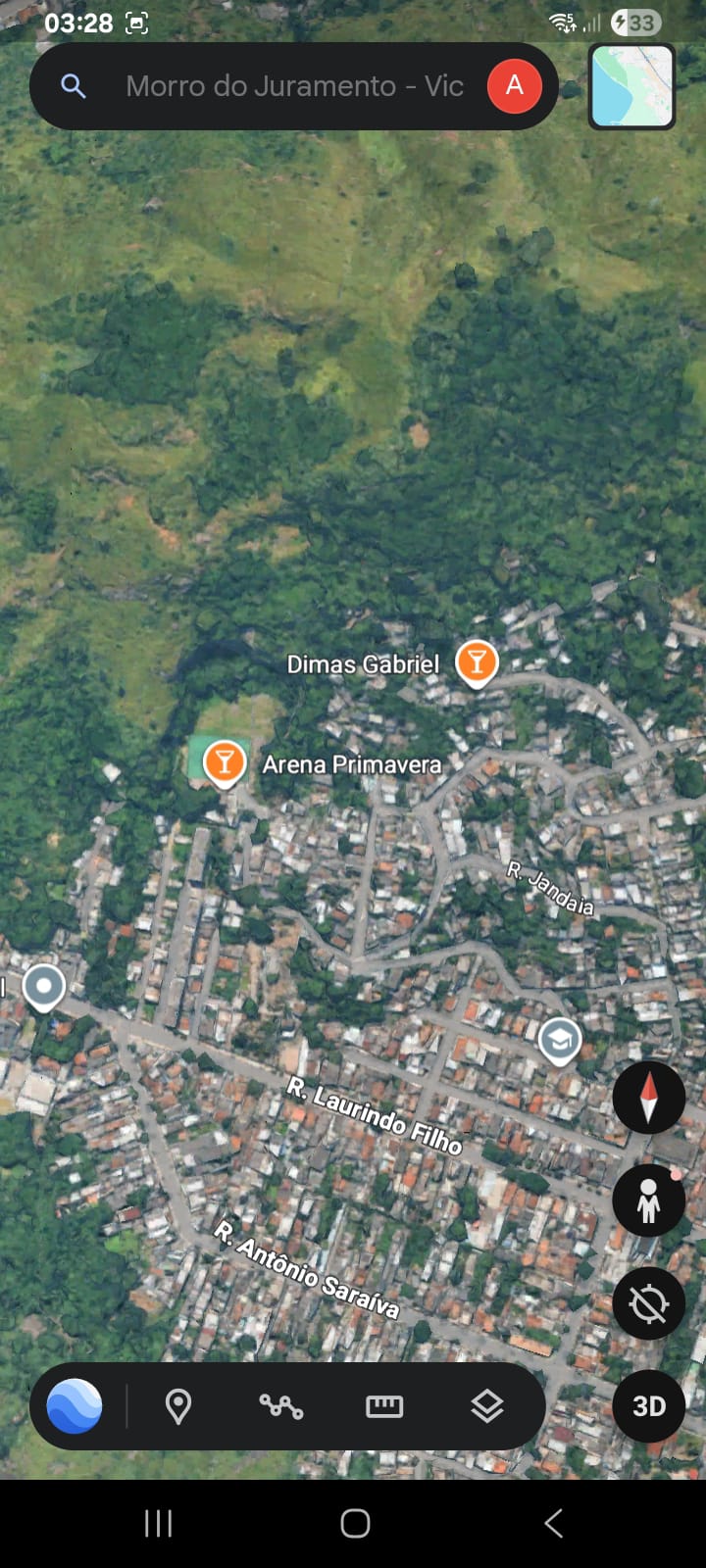Enter Street View with the pegman button
This screenshot has width=706, height=1568.
648,1200
